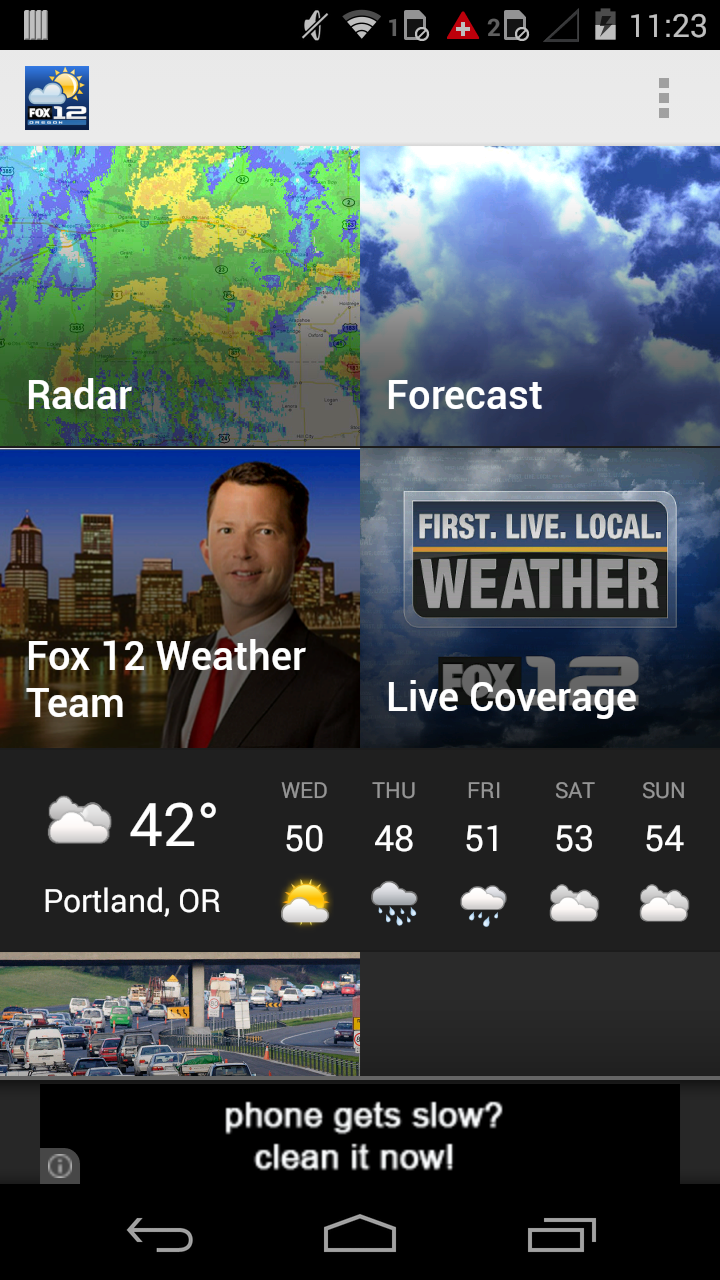Tap Wednesday's partly sunny weather icon
The height and width of the screenshot is (1280, 720).
[x=303, y=900]
